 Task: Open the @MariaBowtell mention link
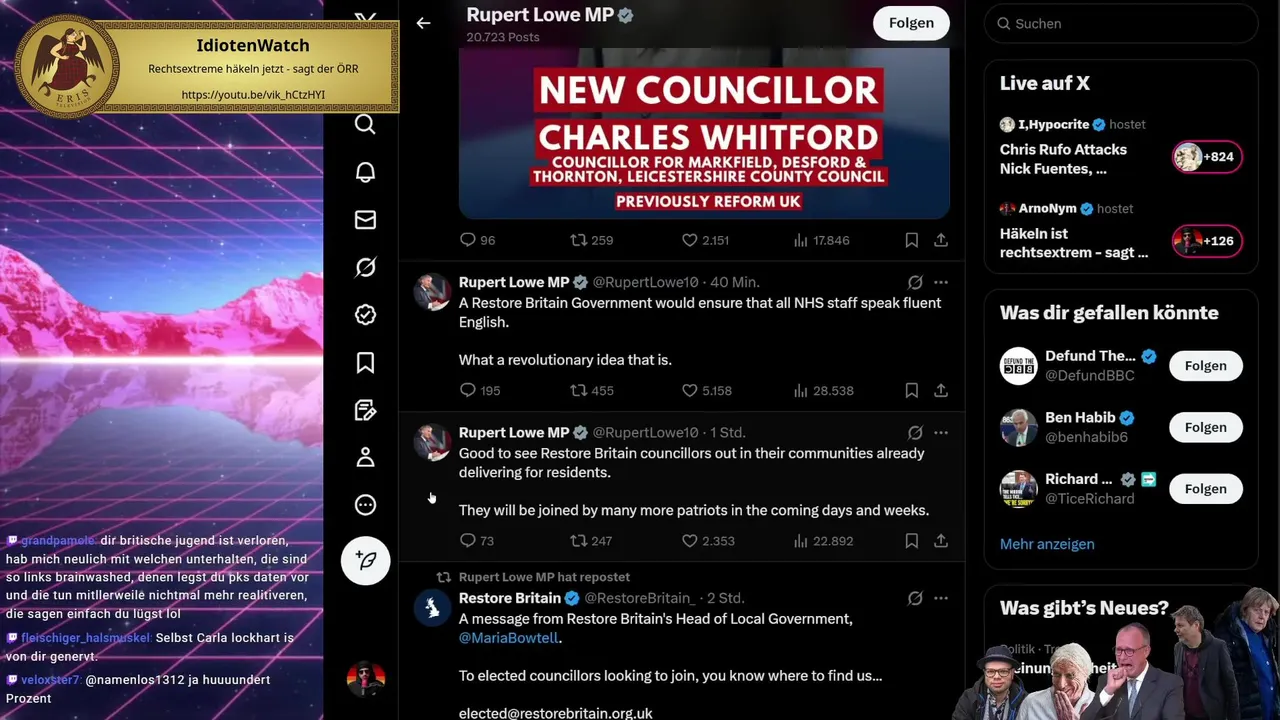coord(509,638)
